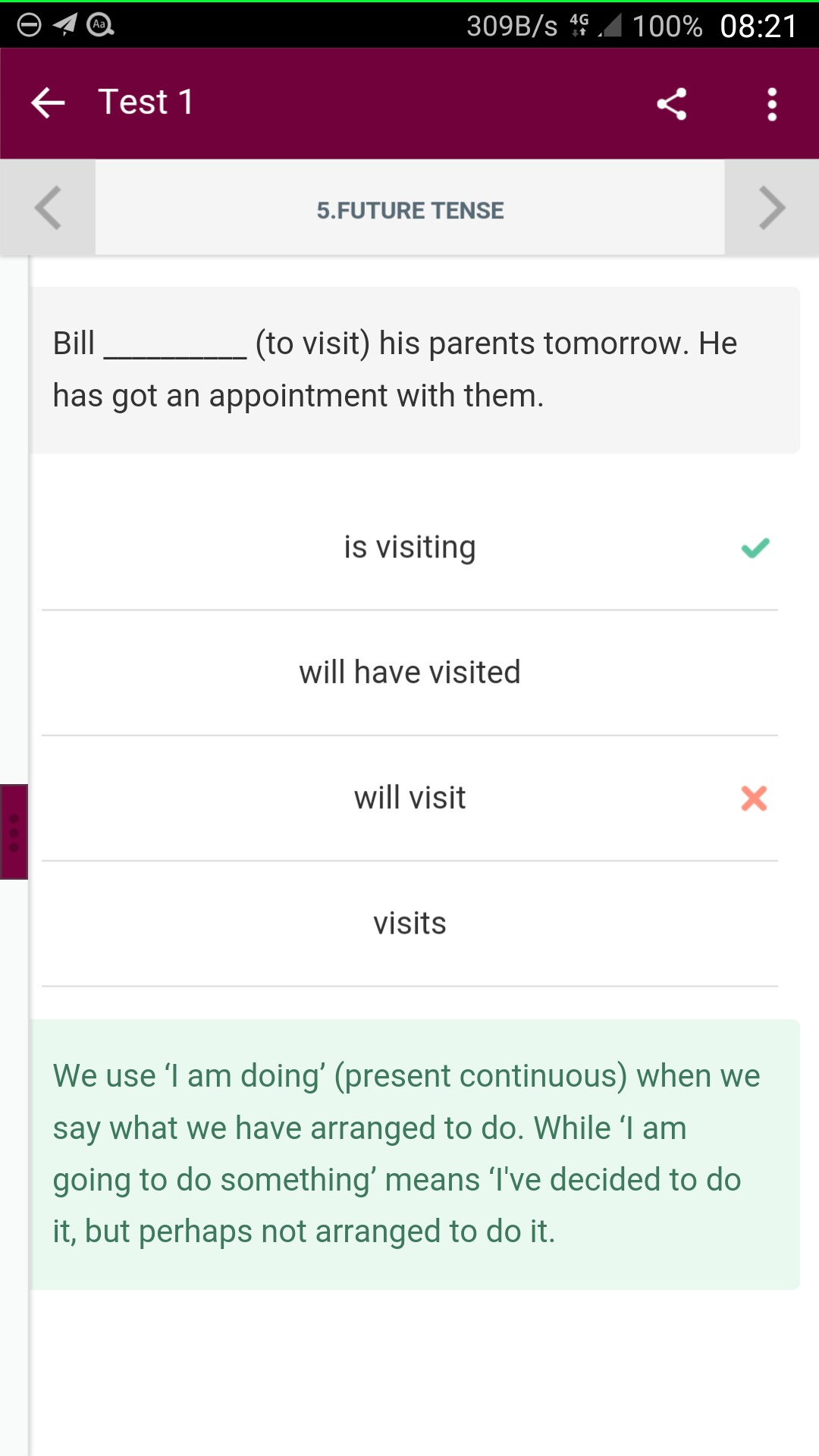Open the side drawer handle
Screen dimensions: 819x1456
coord(14,832)
